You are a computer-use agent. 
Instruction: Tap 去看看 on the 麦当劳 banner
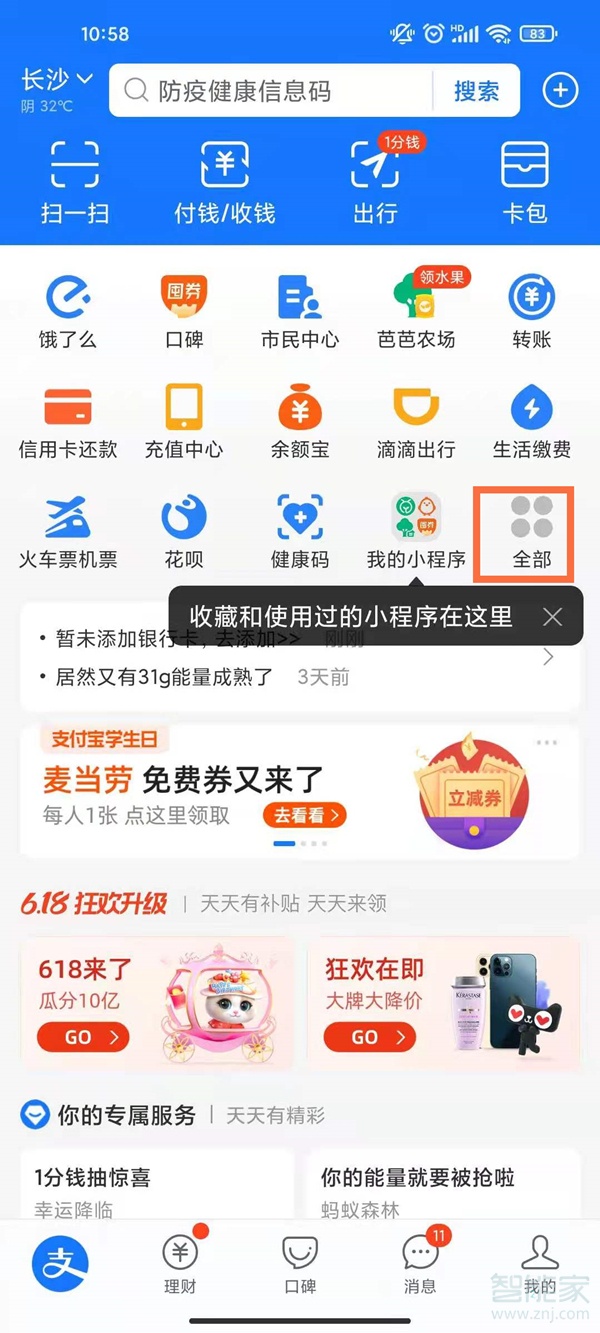click(x=305, y=815)
